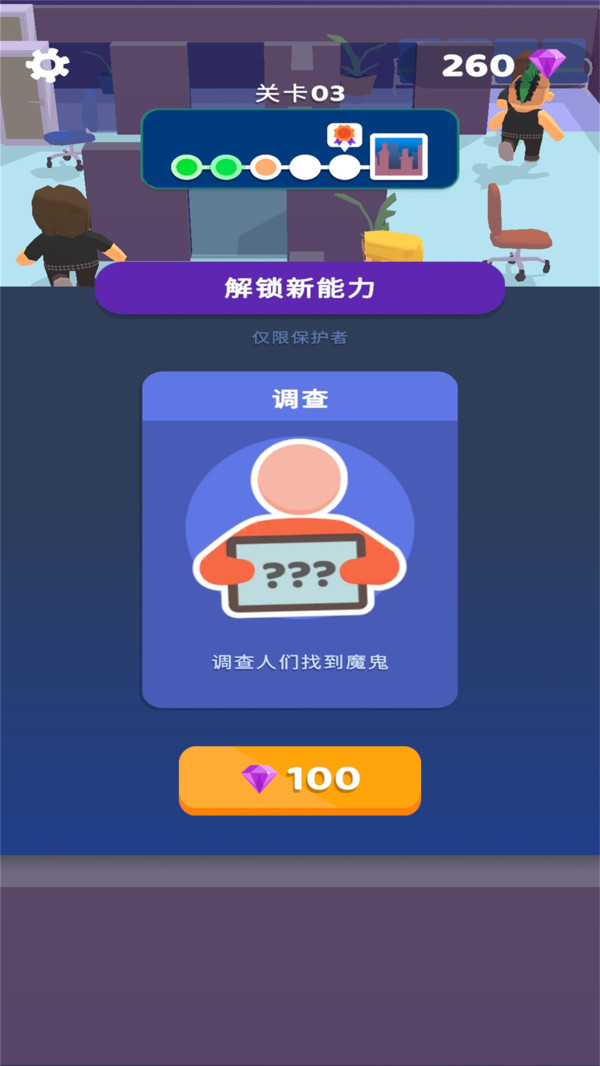Image resolution: width=600 pixels, height=1066 pixels.
Task: Tap the 调查 ability card
Action: 300,540
